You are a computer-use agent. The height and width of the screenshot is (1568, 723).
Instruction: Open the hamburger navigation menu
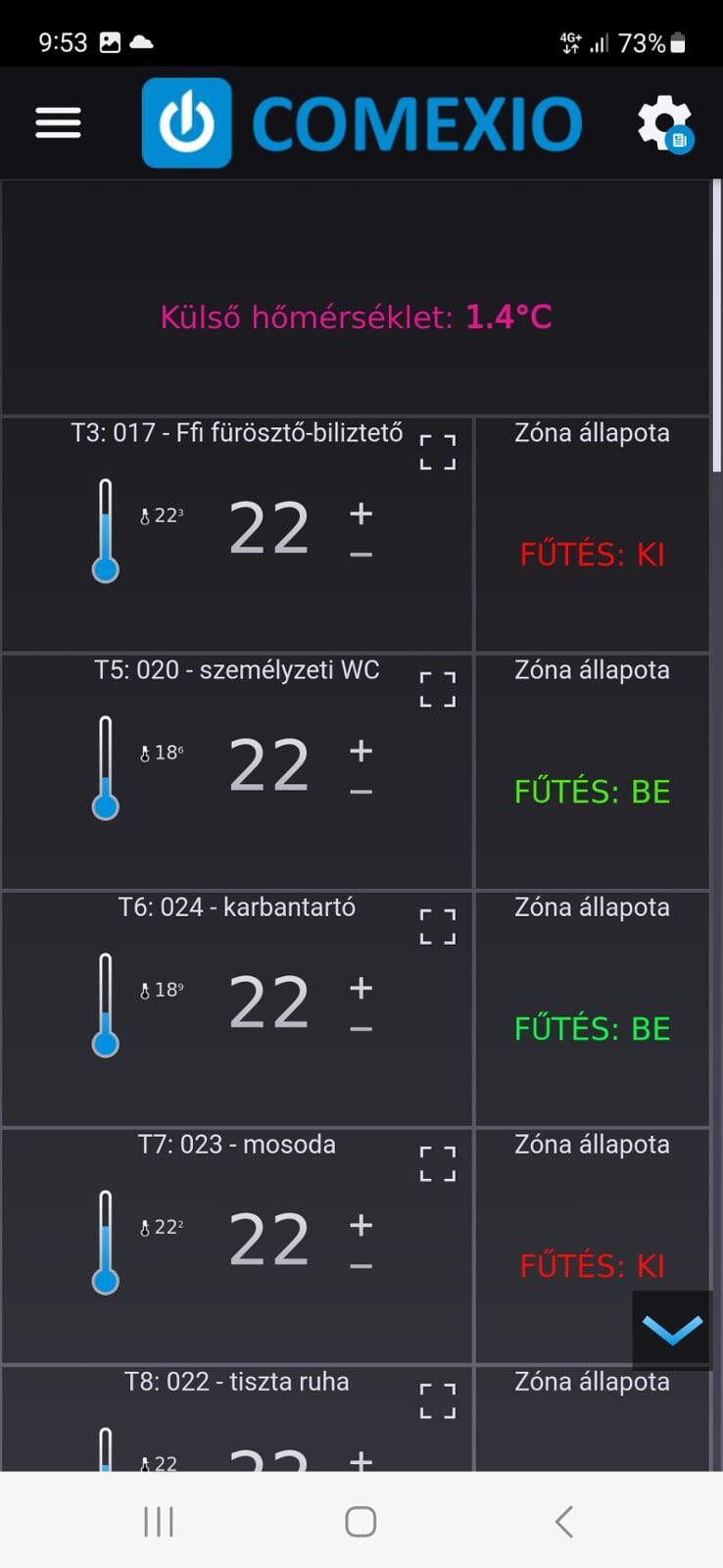[58, 122]
